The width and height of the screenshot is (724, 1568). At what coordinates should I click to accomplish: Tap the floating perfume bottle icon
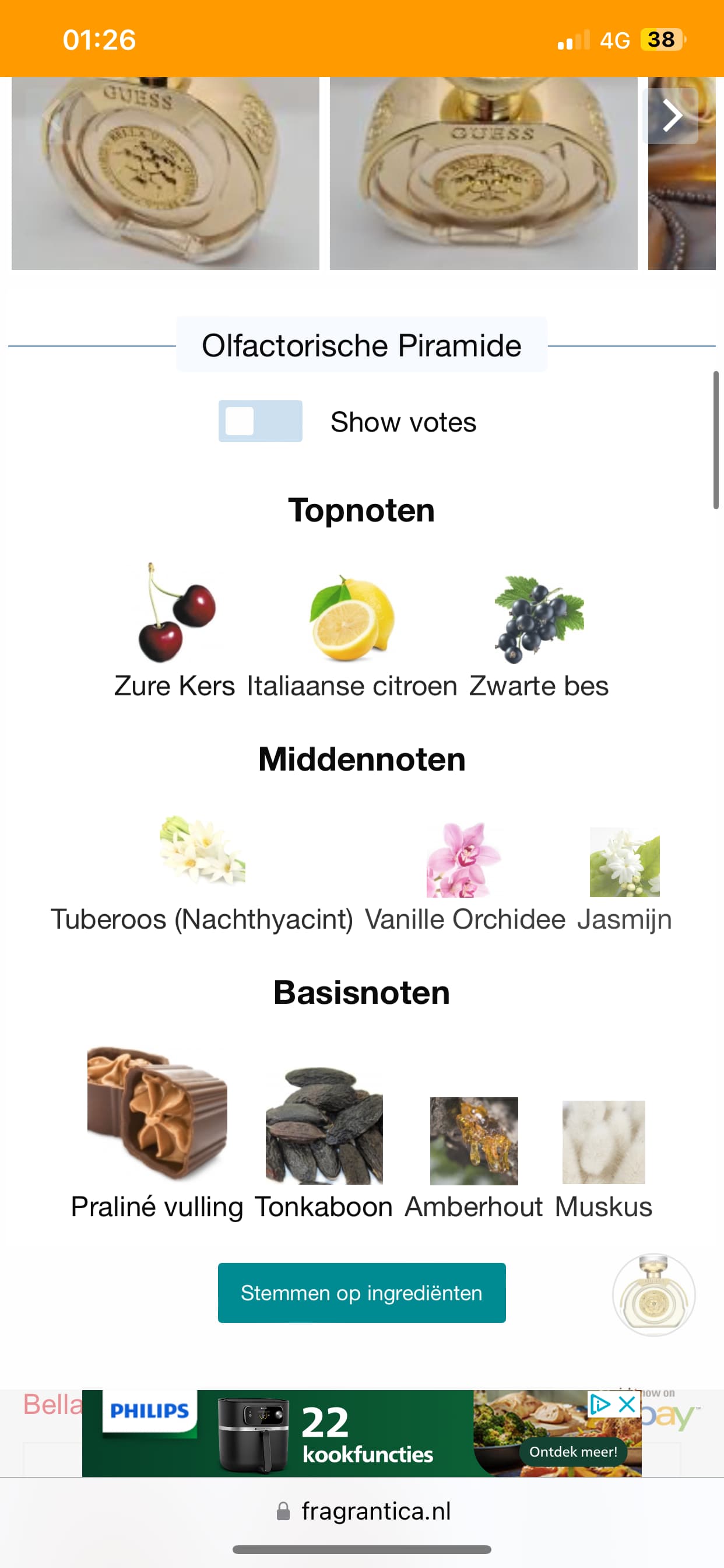[x=653, y=1294]
